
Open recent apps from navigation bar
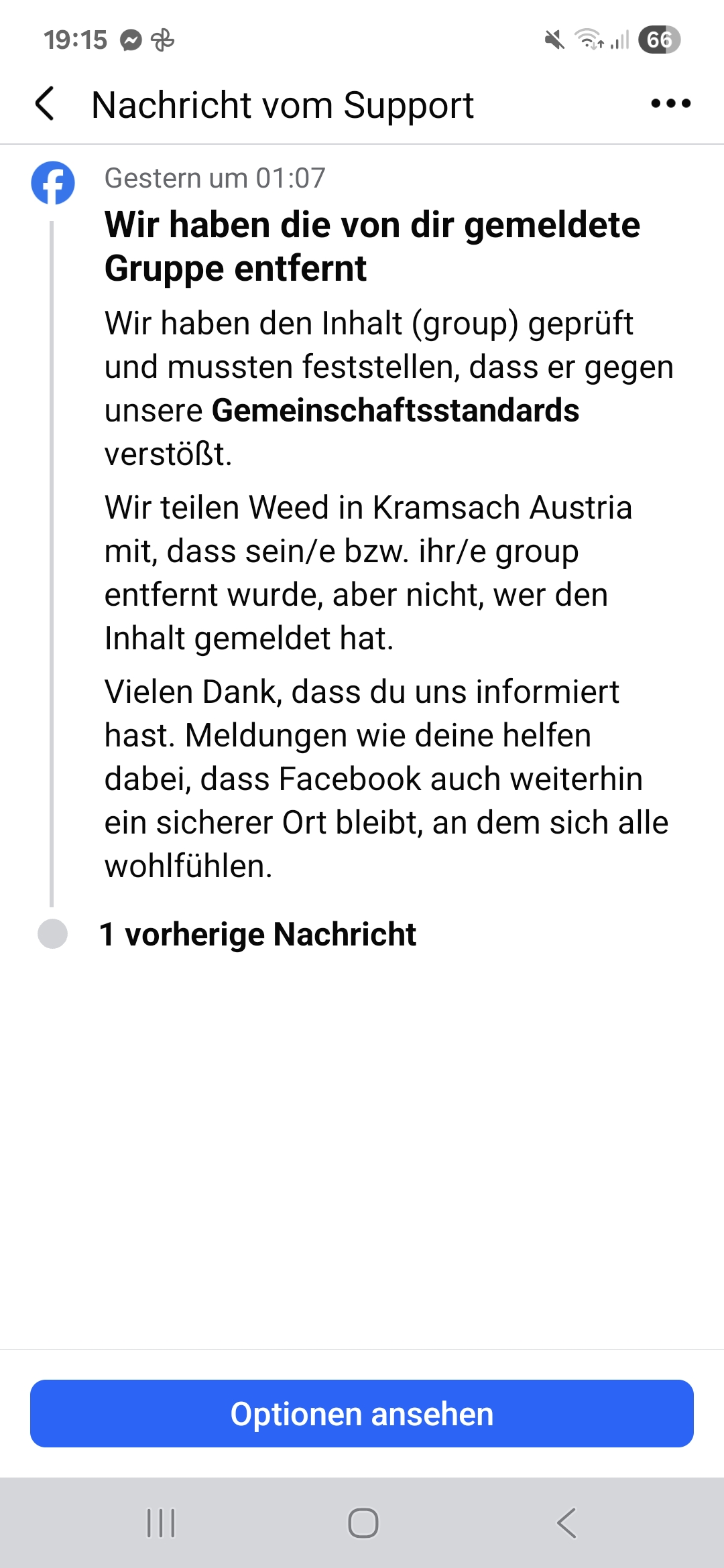161,1522
